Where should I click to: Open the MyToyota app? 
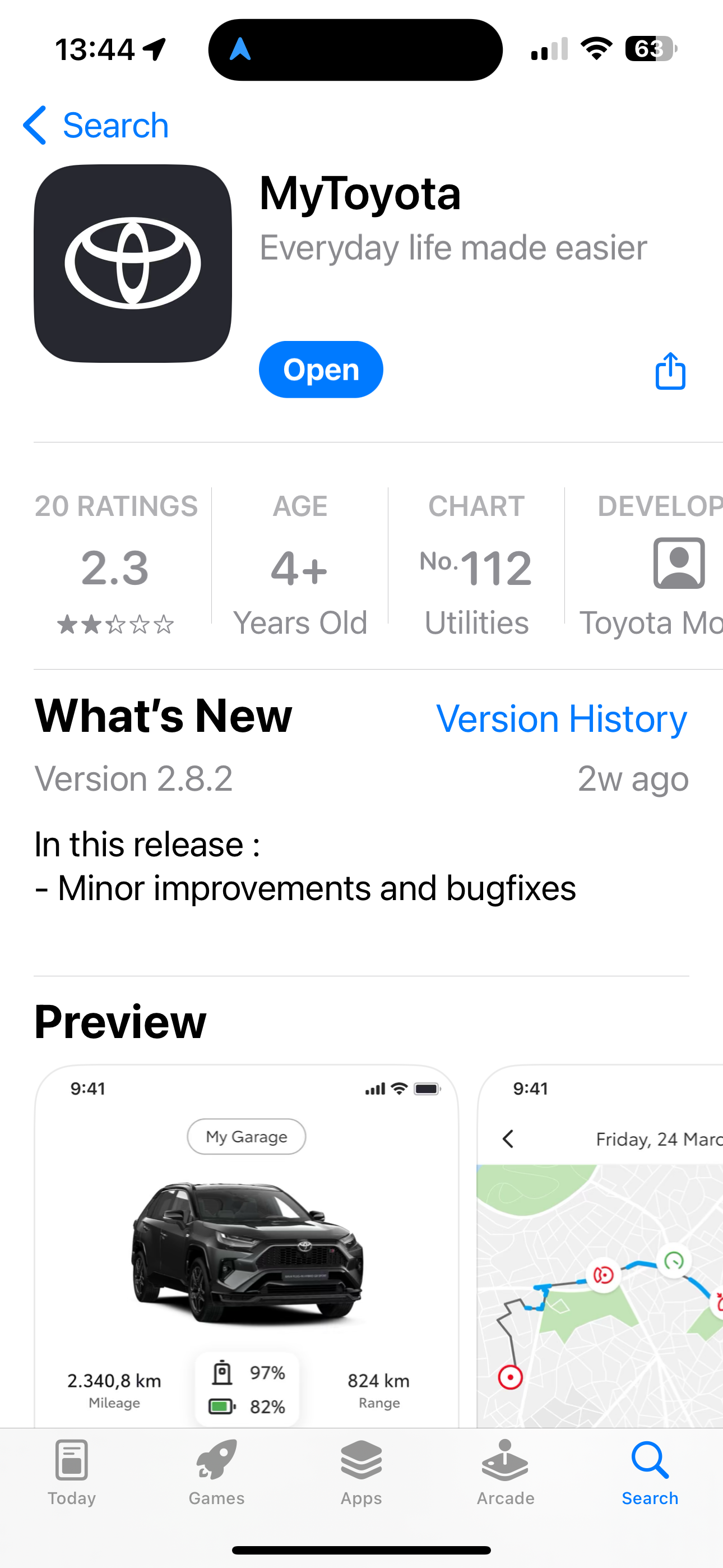tap(321, 370)
